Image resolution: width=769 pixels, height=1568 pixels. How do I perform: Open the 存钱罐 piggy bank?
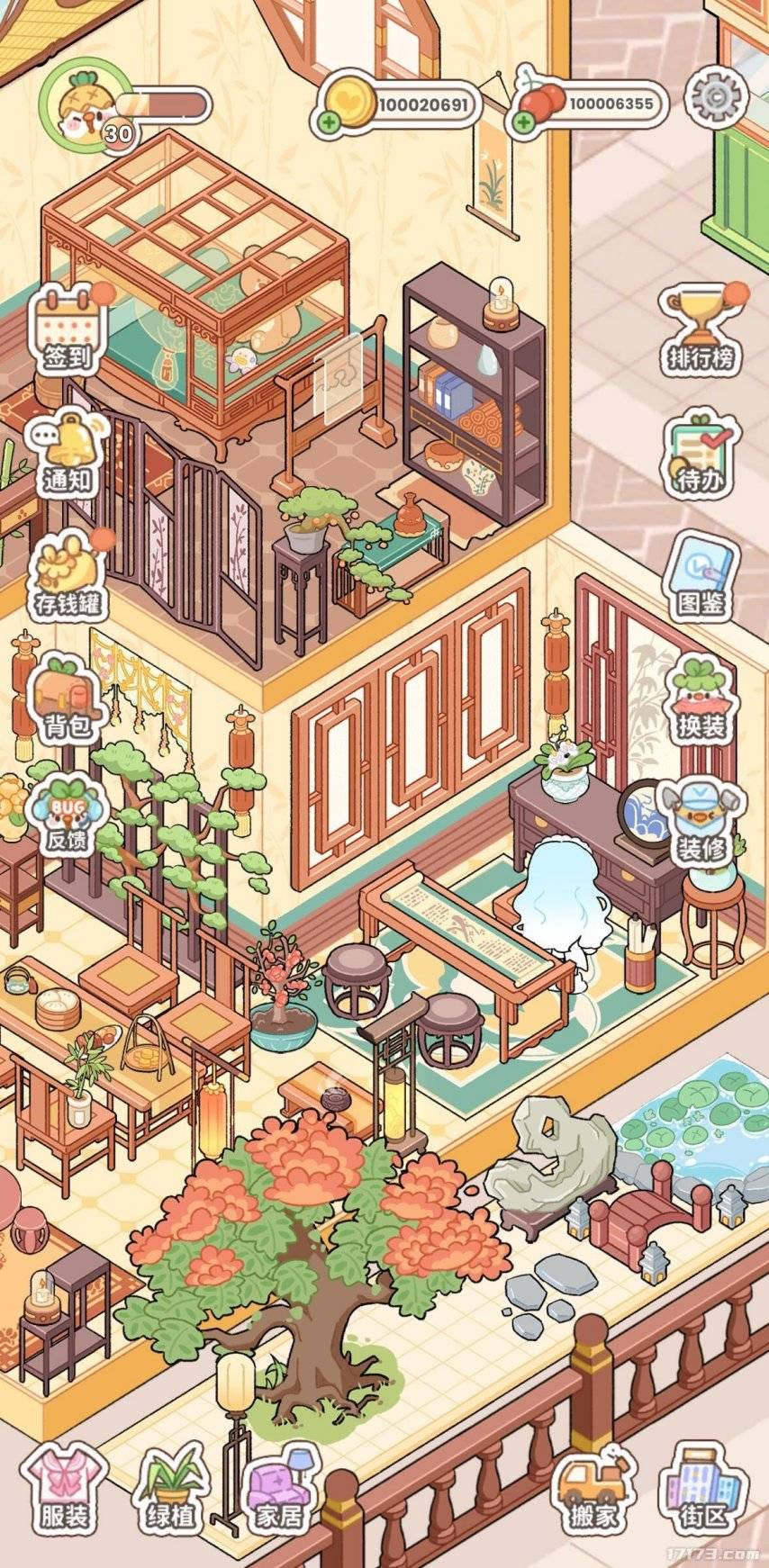pyautogui.click(x=67, y=576)
